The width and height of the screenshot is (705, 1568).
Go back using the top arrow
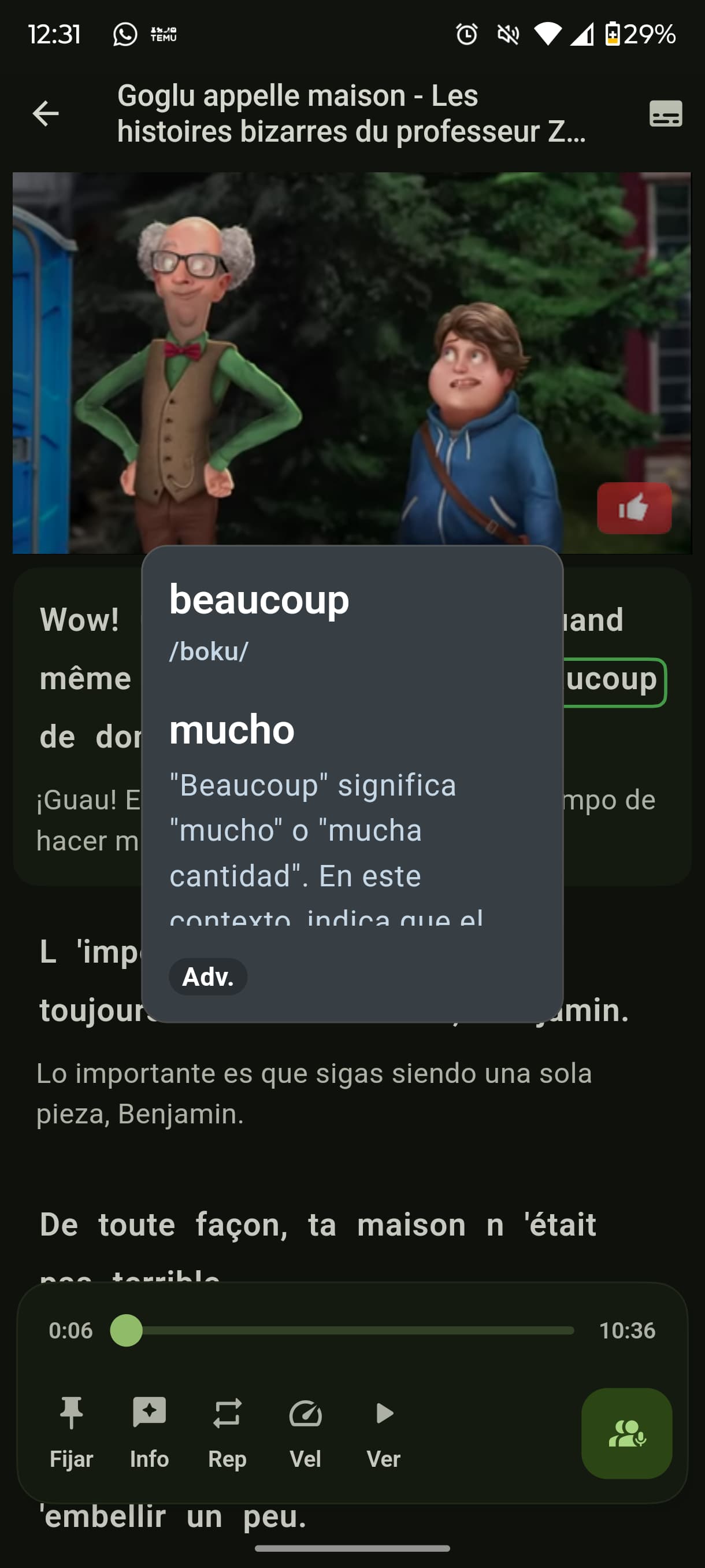tap(46, 114)
